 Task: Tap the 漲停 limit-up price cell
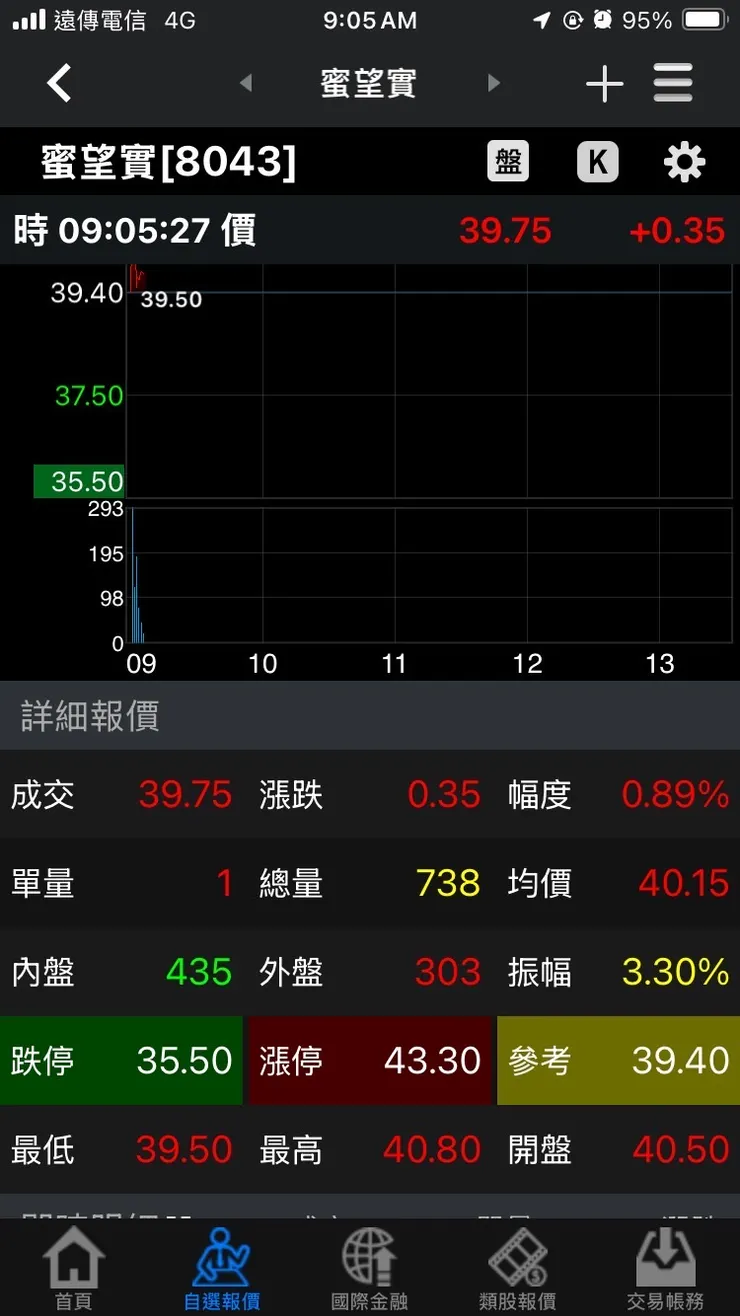click(x=368, y=1060)
